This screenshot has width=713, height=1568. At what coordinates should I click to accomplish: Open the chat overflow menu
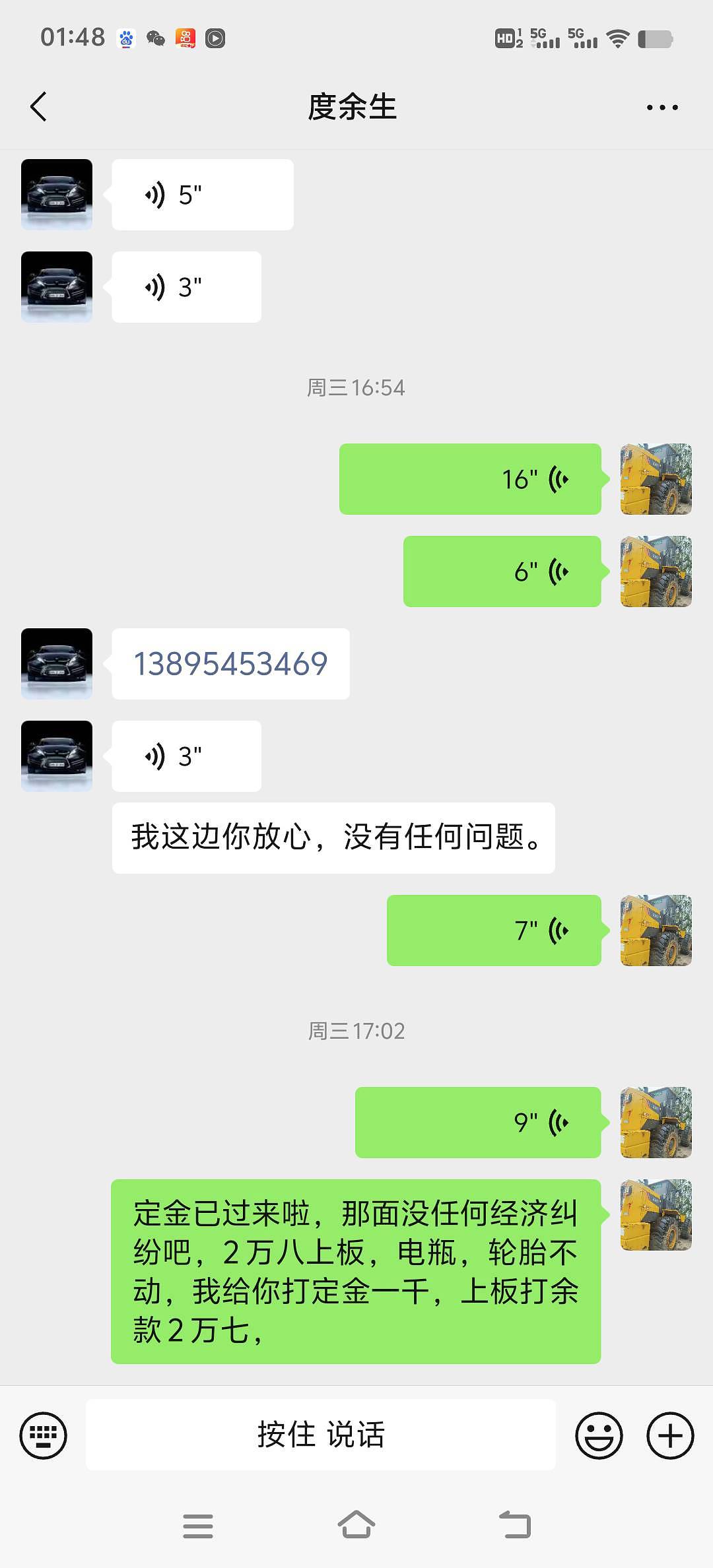pyautogui.click(x=662, y=107)
